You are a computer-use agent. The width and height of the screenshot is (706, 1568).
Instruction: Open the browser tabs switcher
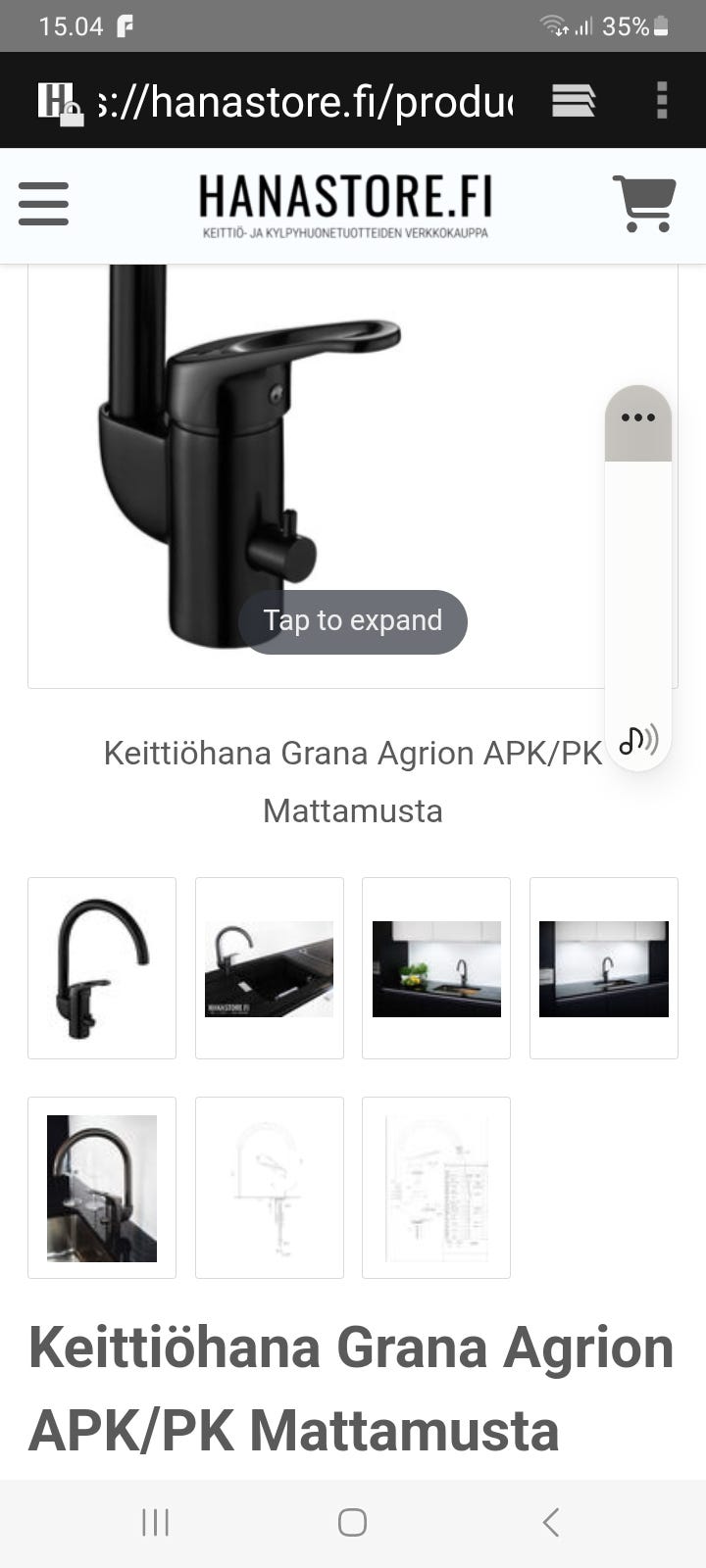click(574, 100)
